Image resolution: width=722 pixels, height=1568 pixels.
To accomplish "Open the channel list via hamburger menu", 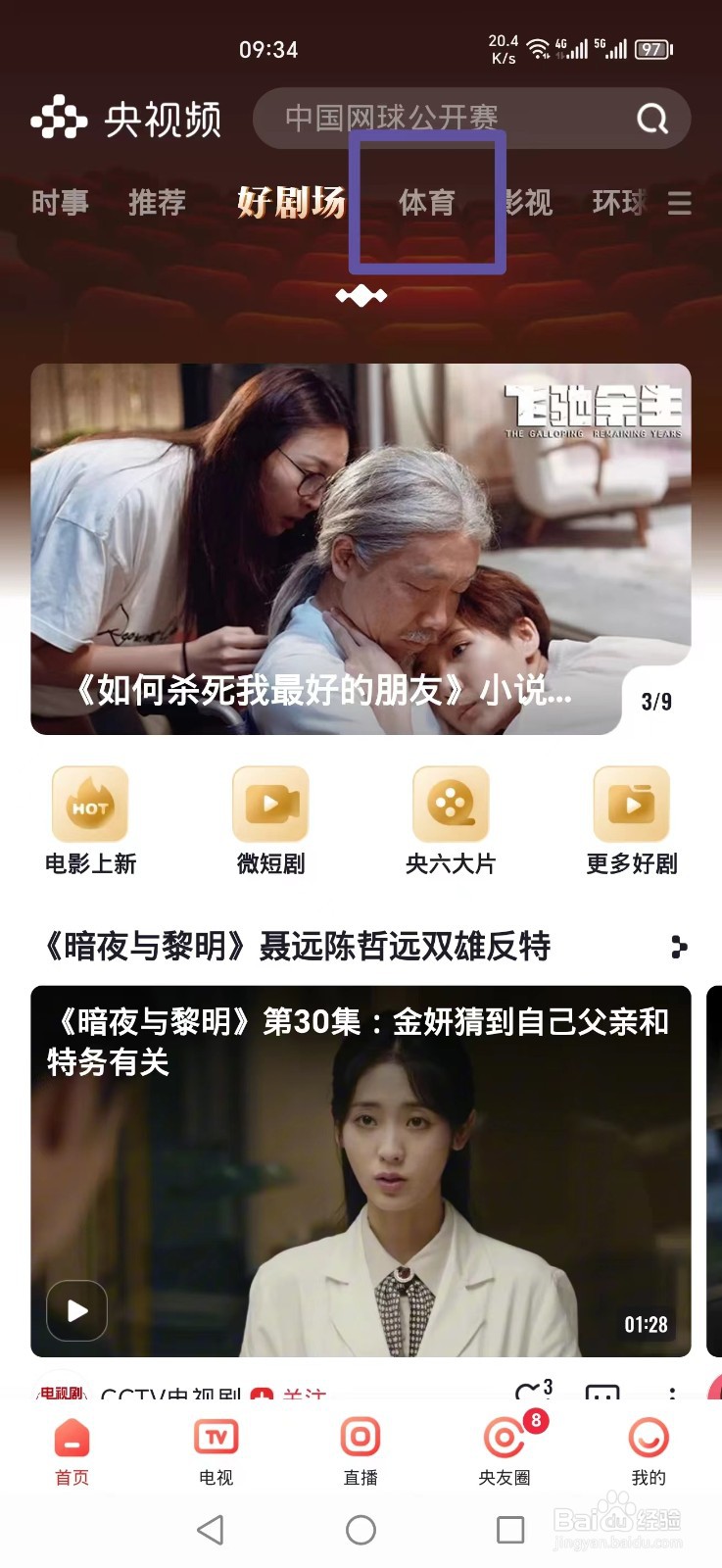I will (x=680, y=203).
